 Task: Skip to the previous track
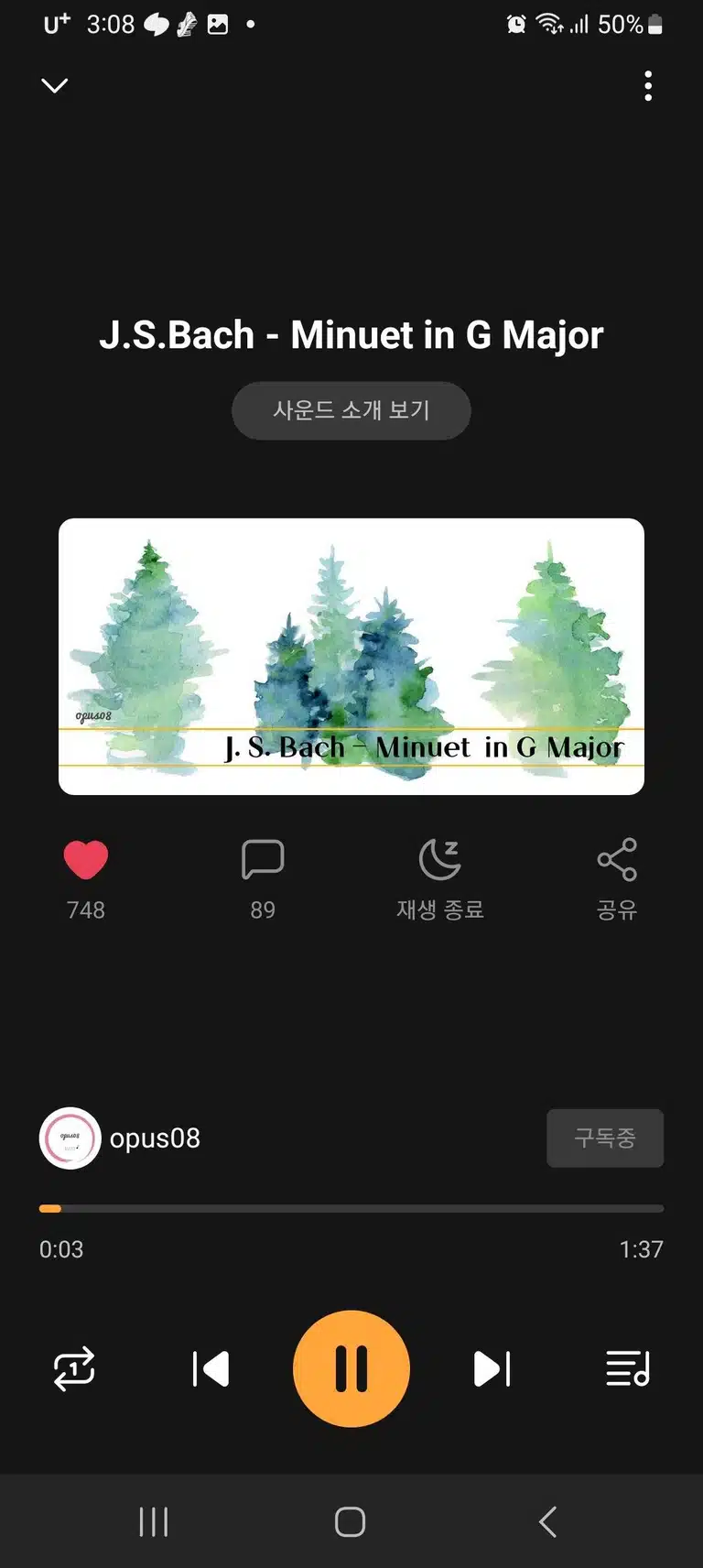211,1369
